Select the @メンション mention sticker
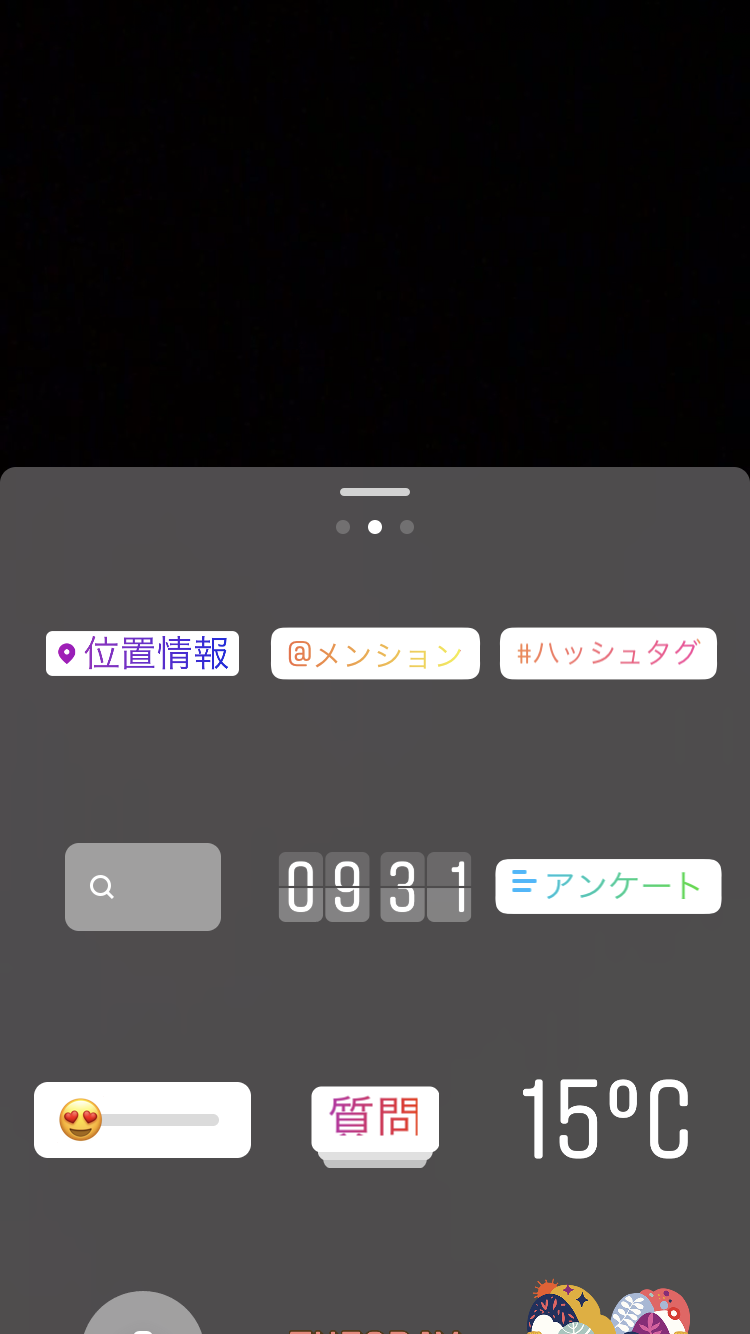The height and width of the screenshot is (1334, 750). (x=375, y=654)
